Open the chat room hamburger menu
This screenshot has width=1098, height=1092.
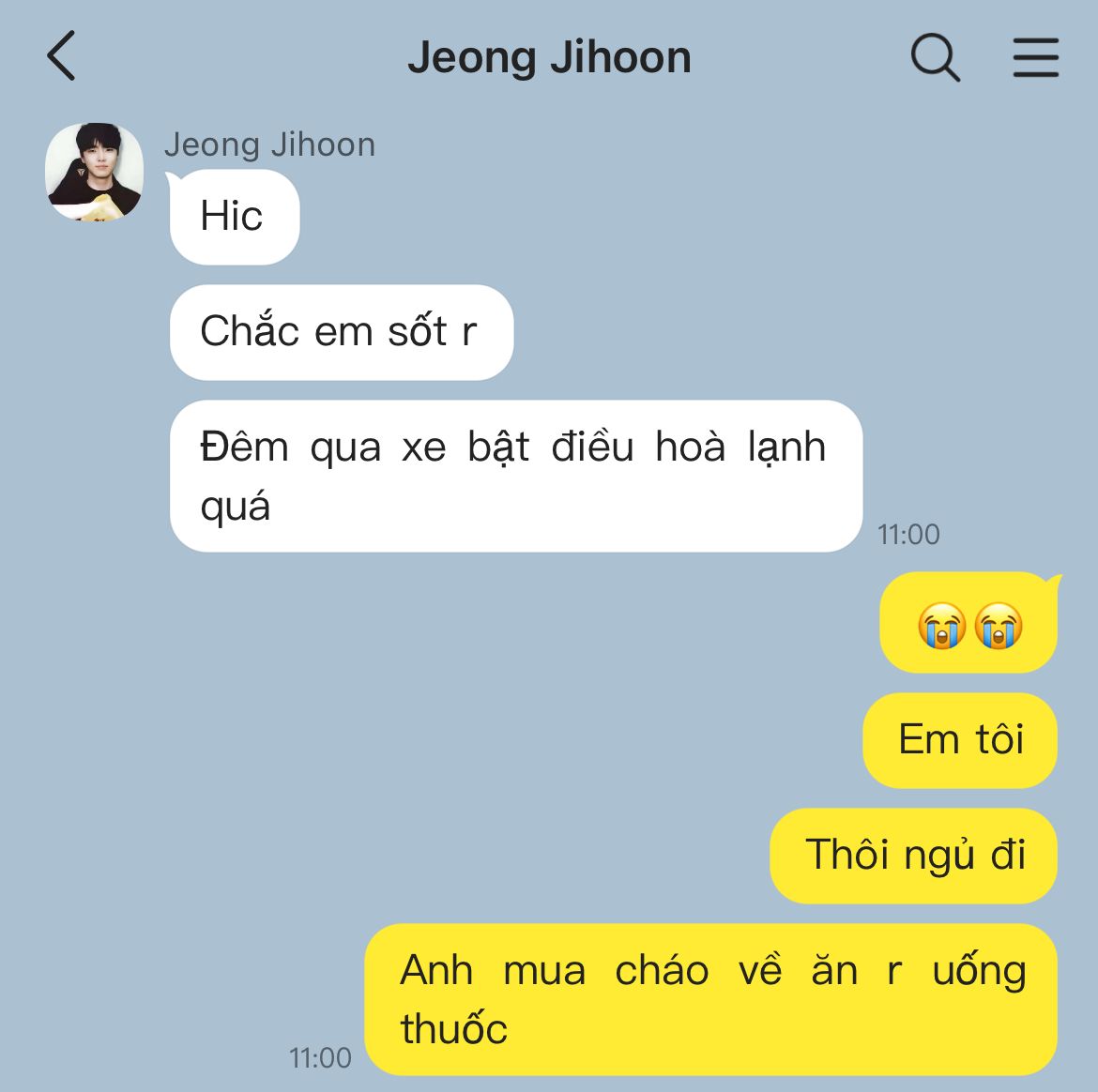pos(1035,58)
